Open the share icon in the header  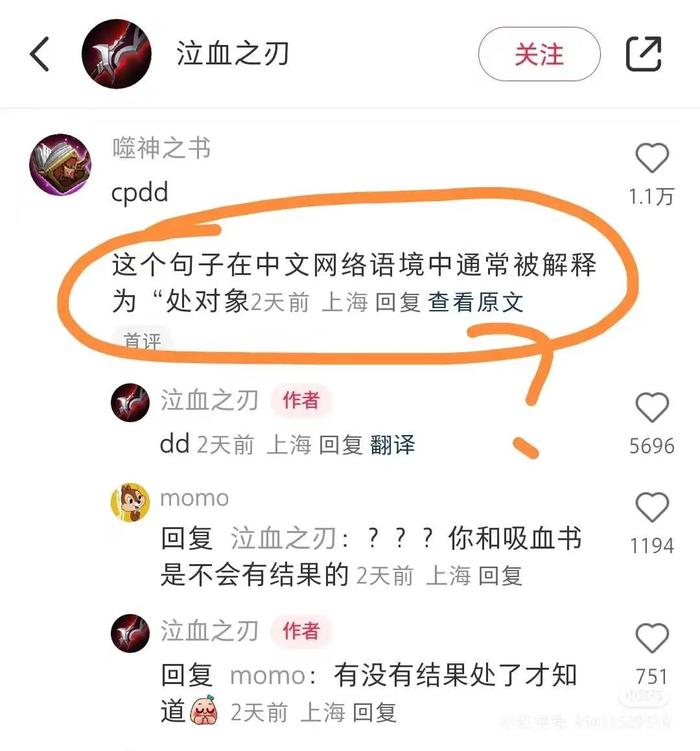click(x=643, y=54)
